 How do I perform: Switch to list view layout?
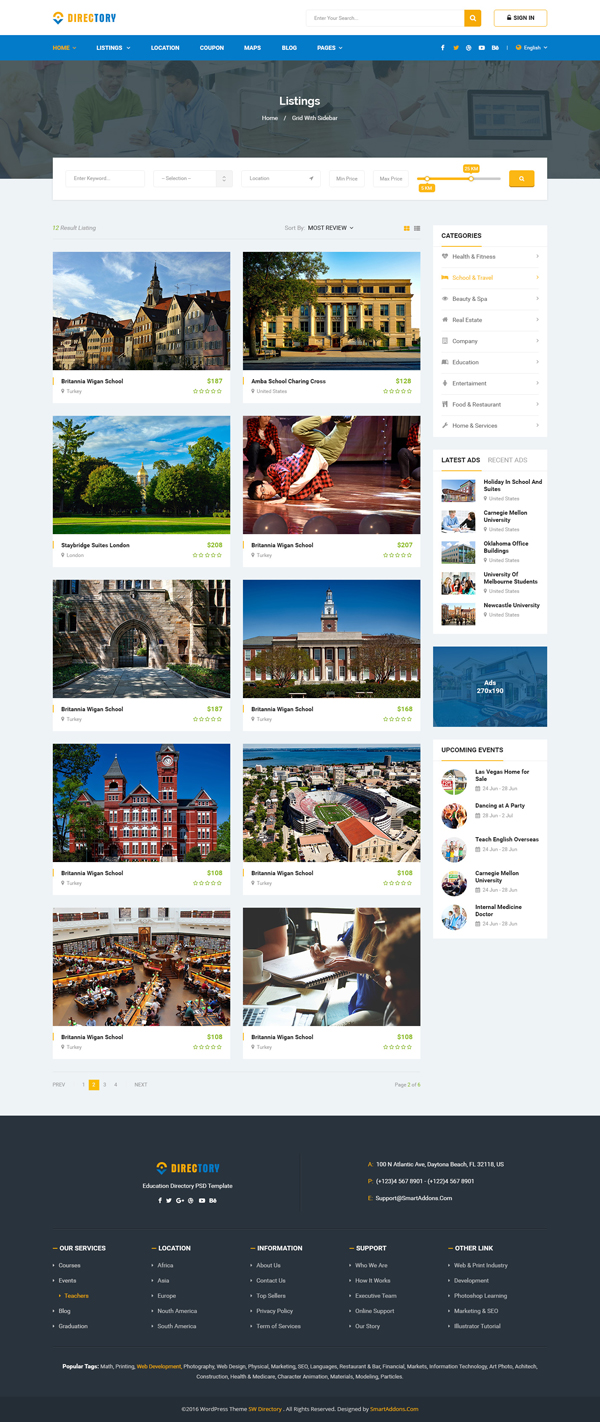coord(417,228)
